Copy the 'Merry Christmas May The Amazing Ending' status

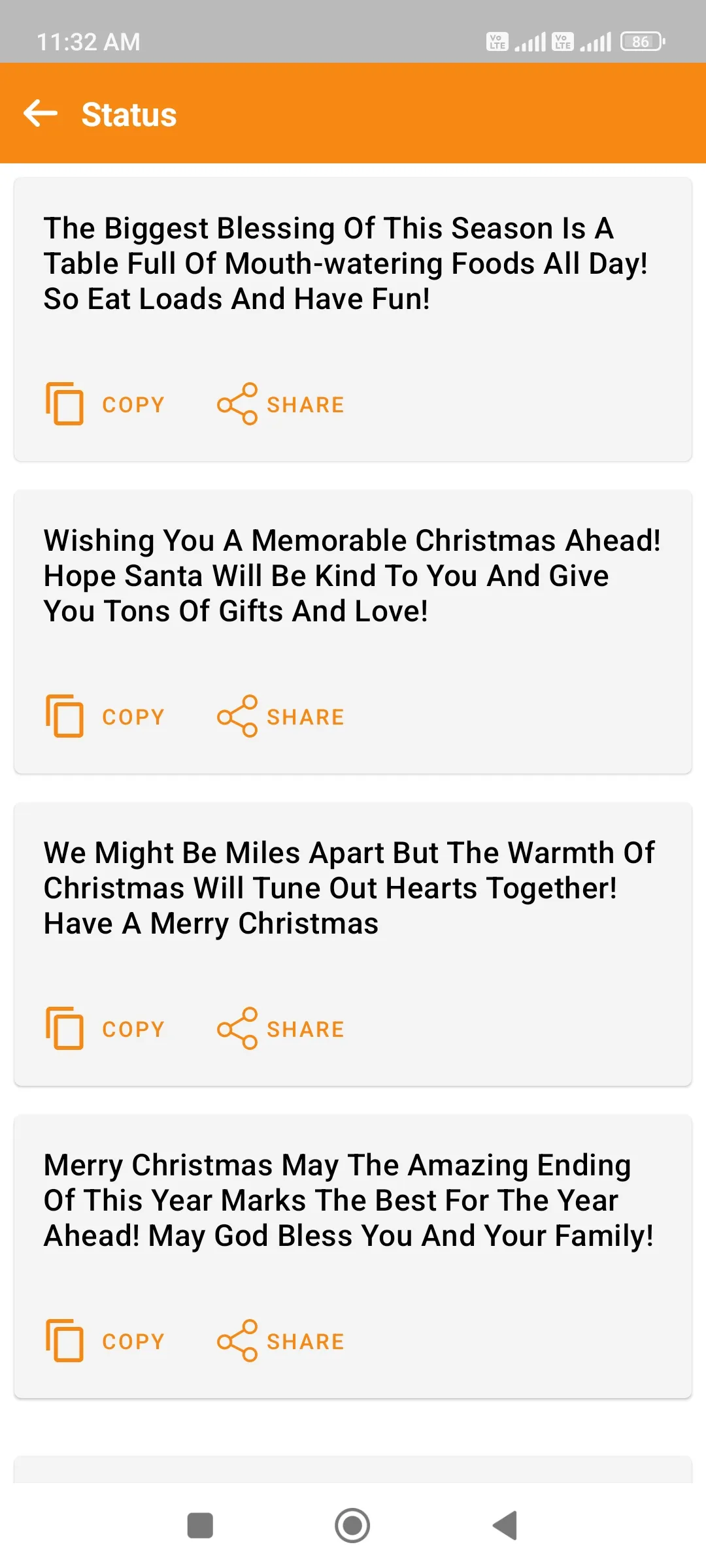(x=105, y=1341)
